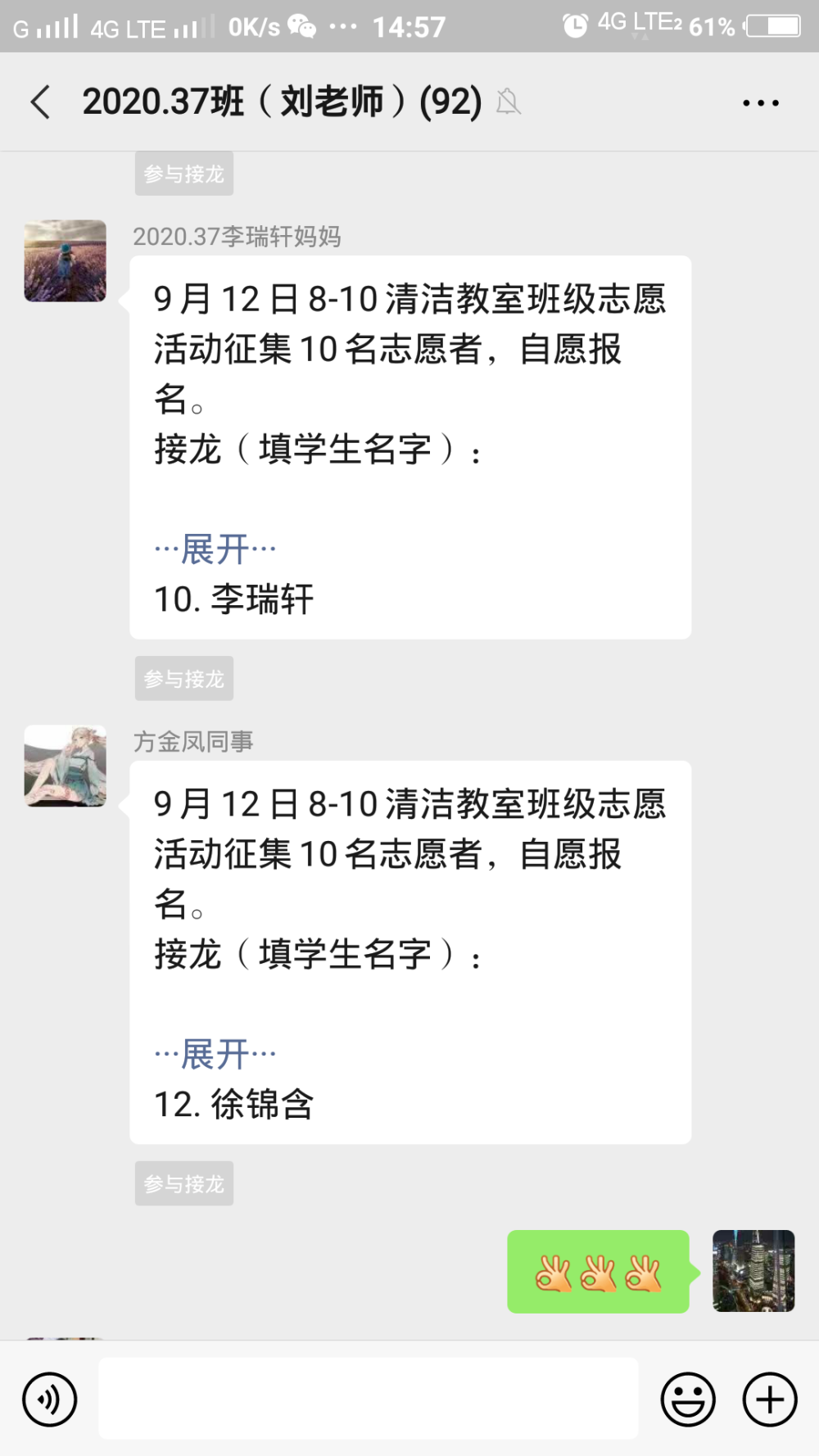Tap the topmost 参与接龙 button
Viewport: 819px width, 1456px height.
click(184, 174)
